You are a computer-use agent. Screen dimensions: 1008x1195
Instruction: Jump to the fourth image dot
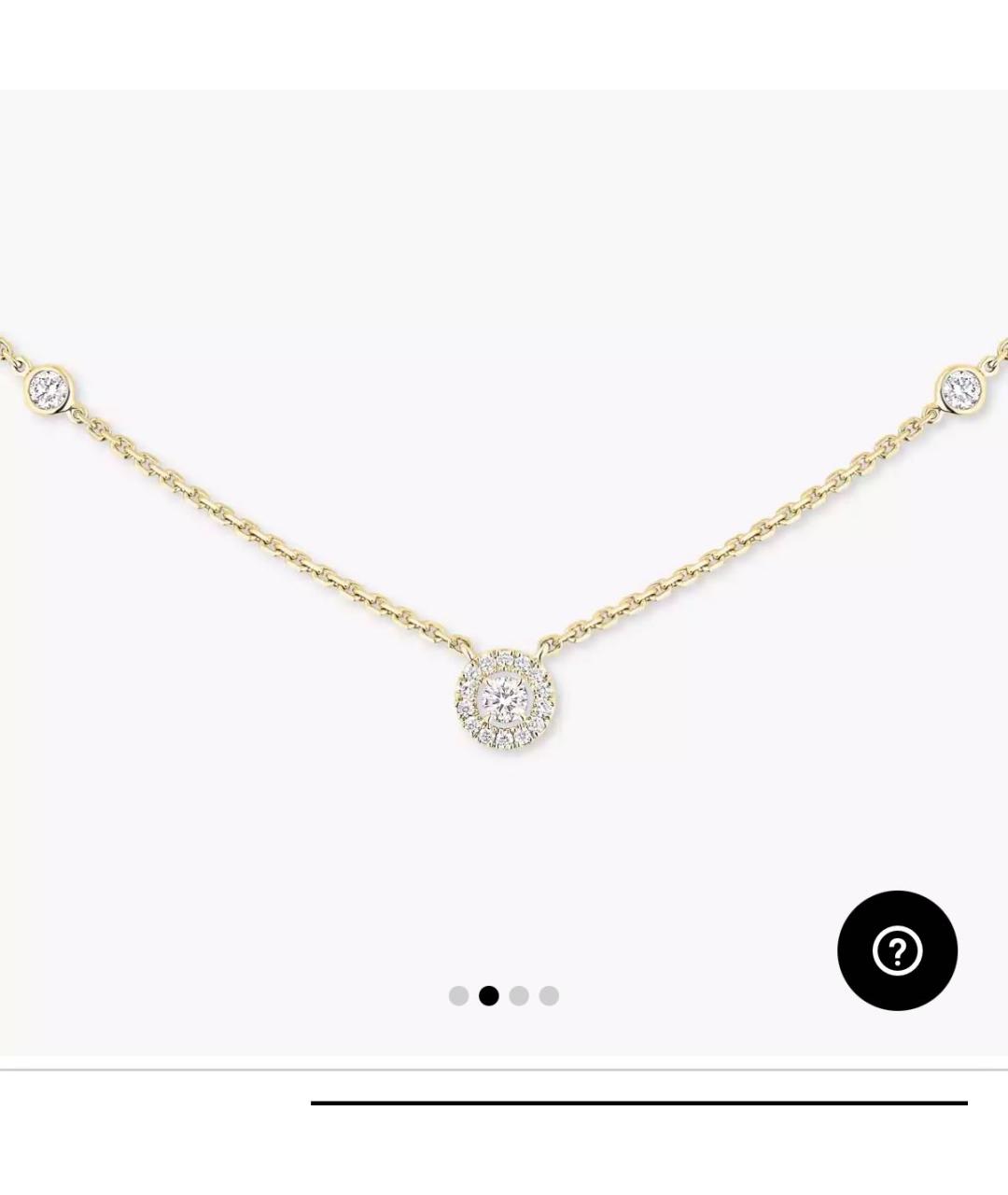pos(549,996)
